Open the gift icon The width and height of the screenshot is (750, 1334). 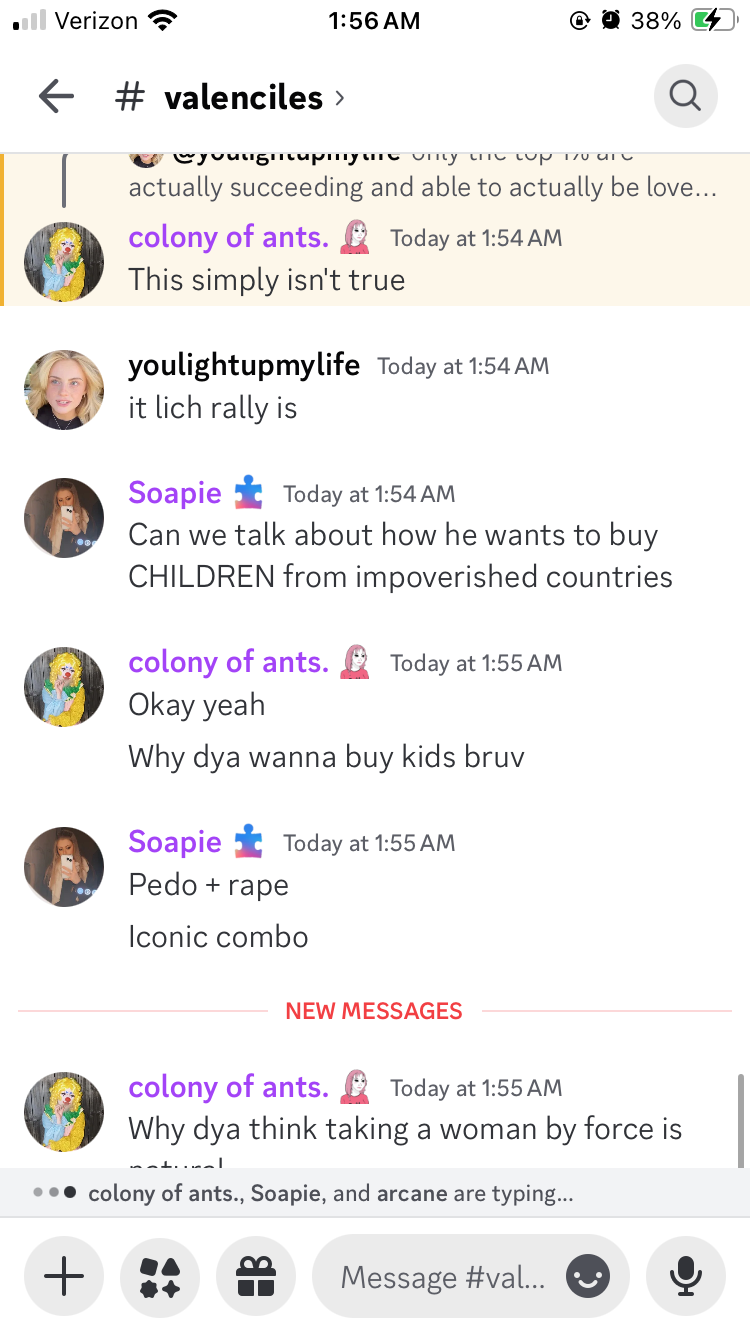[255, 1277]
